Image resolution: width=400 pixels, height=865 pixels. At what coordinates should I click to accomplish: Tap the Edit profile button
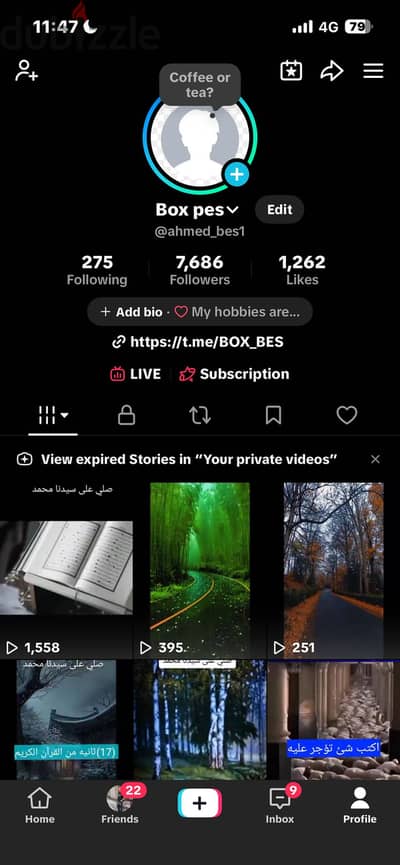[x=279, y=210]
